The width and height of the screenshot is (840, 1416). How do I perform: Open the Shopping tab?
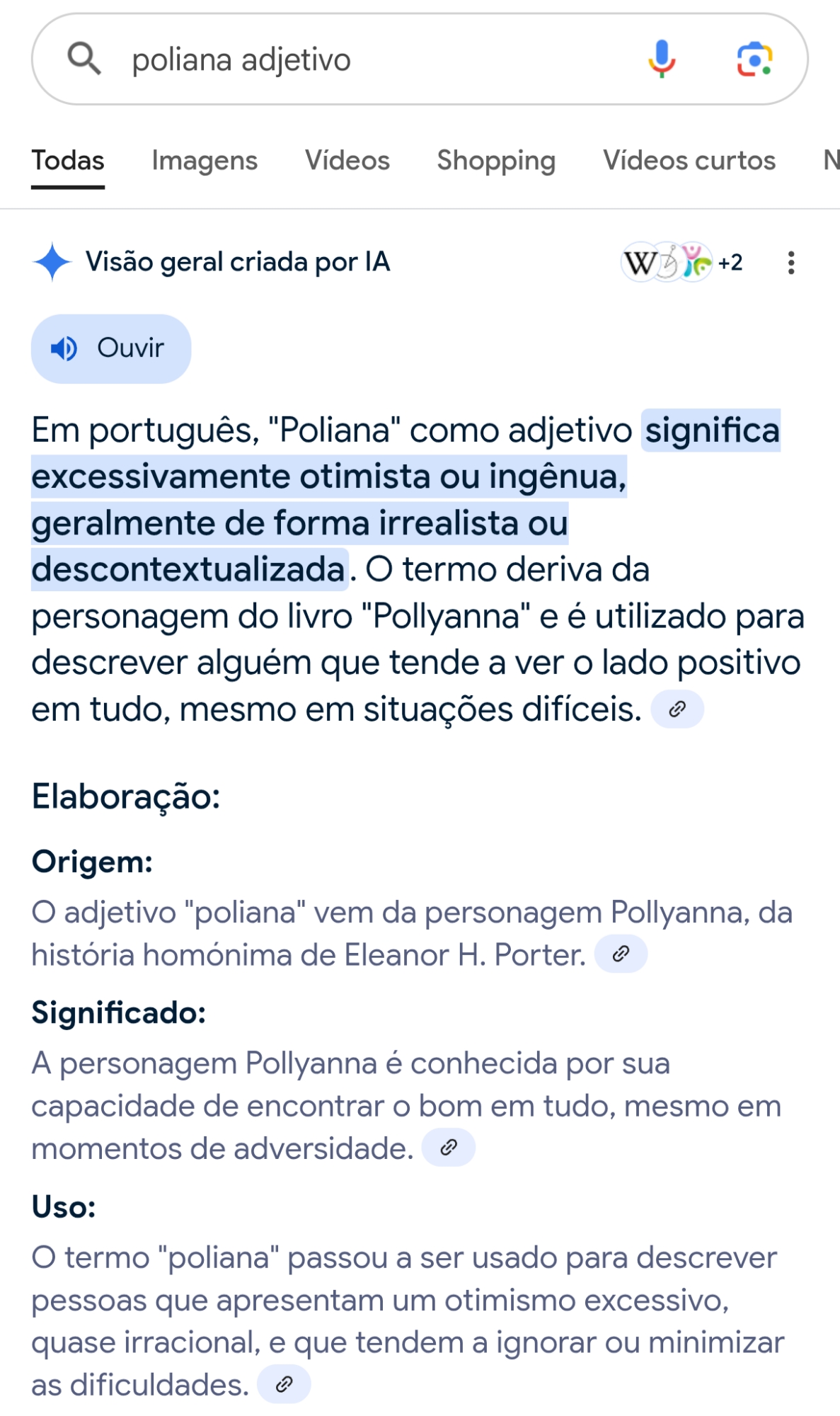pyautogui.click(x=496, y=161)
